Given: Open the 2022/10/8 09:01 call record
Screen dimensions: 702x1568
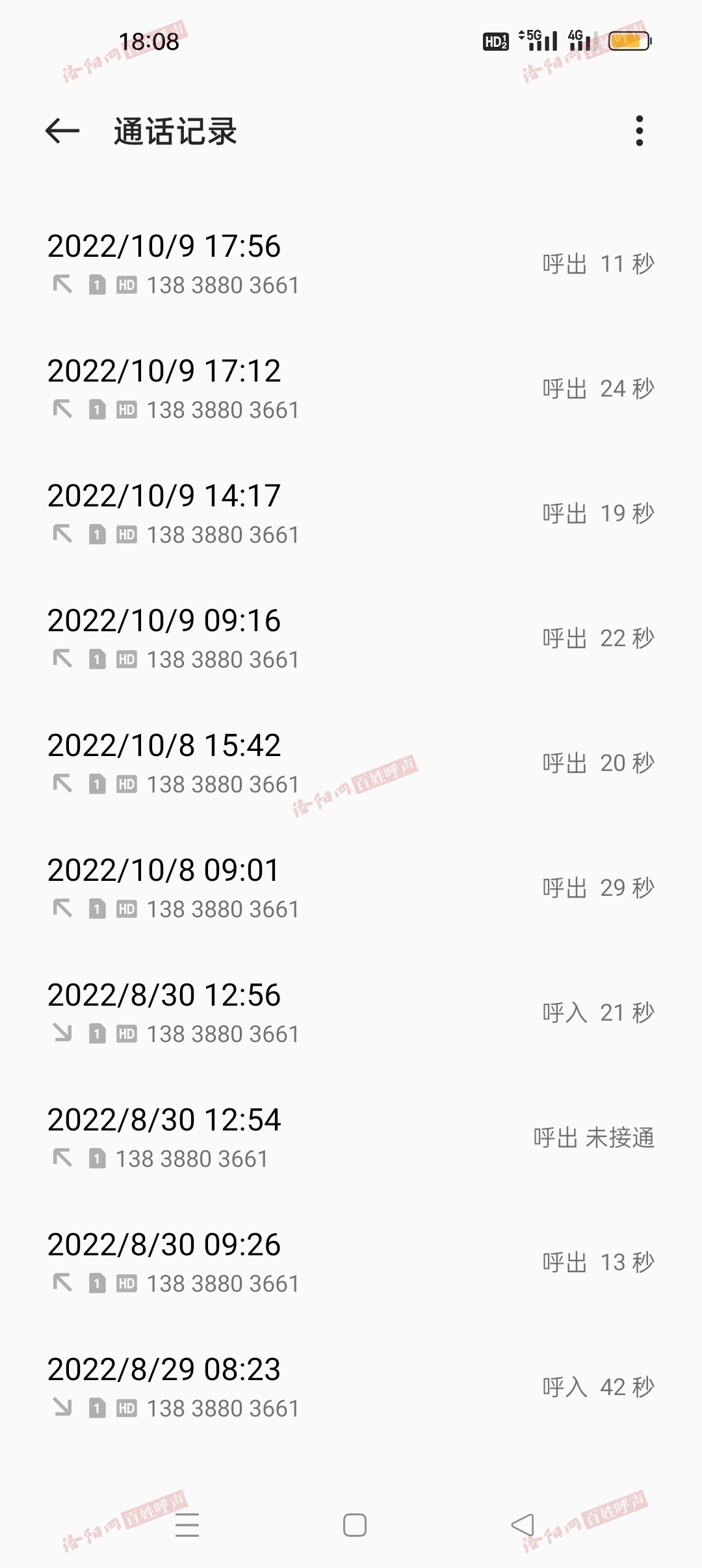Looking at the screenshot, I should tap(351, 889).
